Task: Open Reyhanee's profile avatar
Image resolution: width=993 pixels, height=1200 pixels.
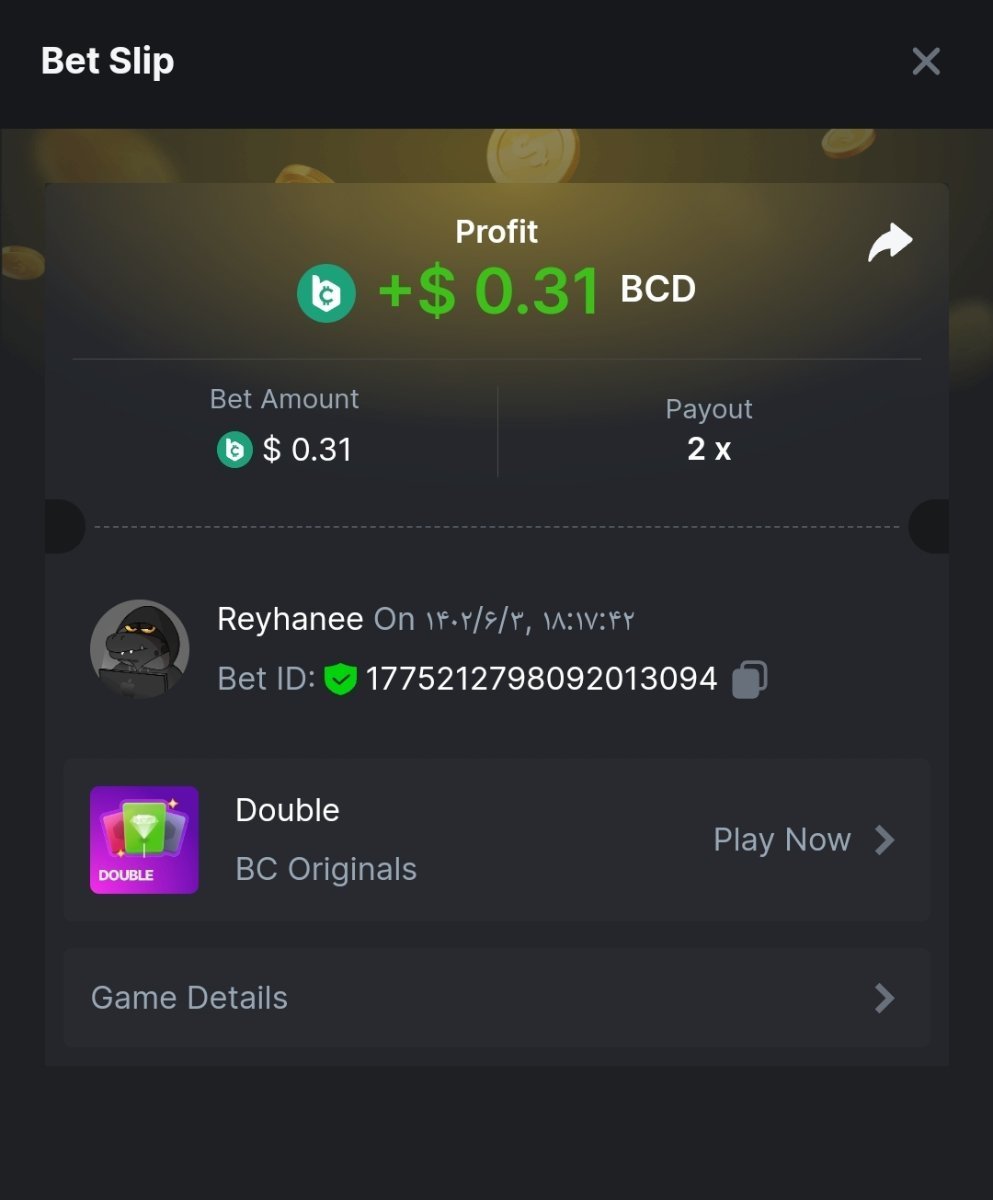Action: pos(140,648)
